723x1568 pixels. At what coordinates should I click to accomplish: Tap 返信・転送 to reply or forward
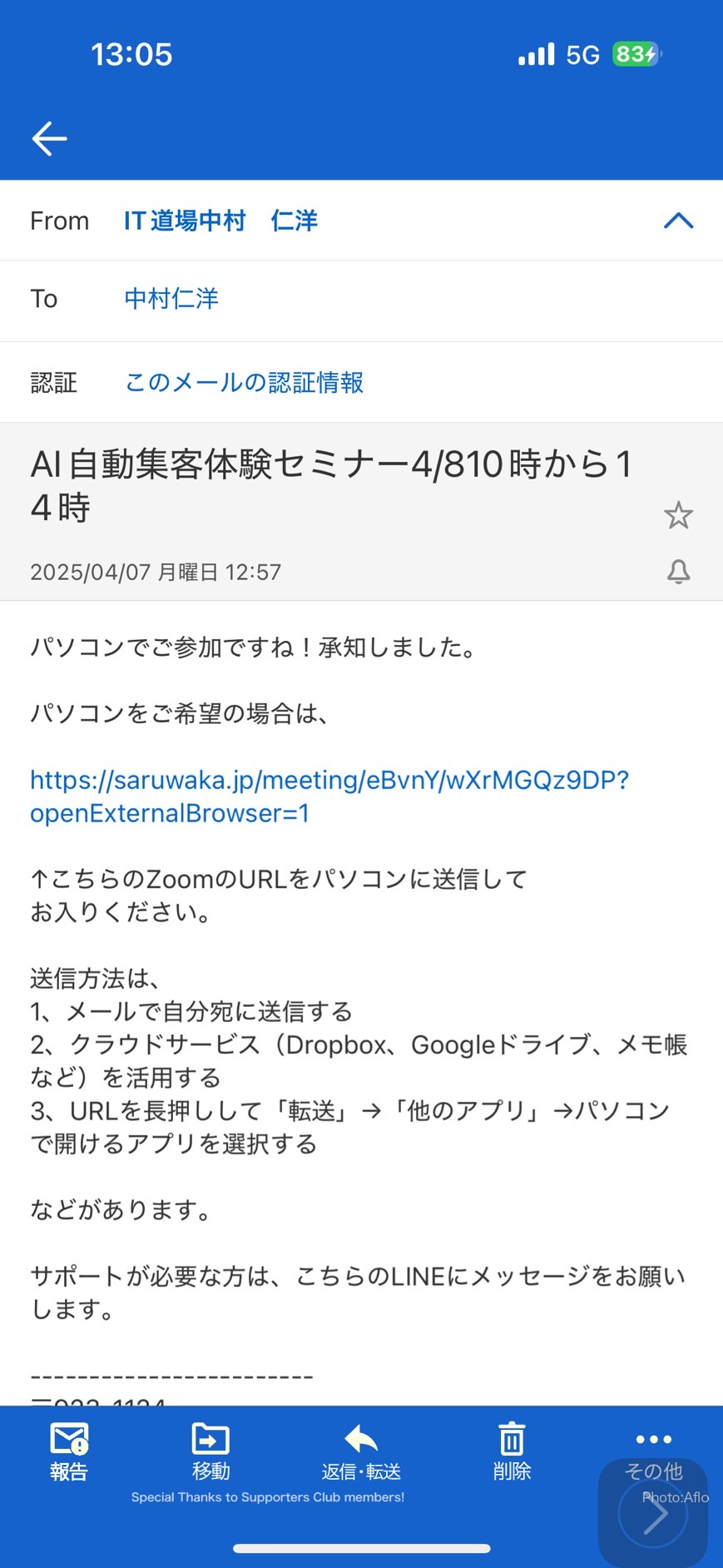(x=361, y=1452)
